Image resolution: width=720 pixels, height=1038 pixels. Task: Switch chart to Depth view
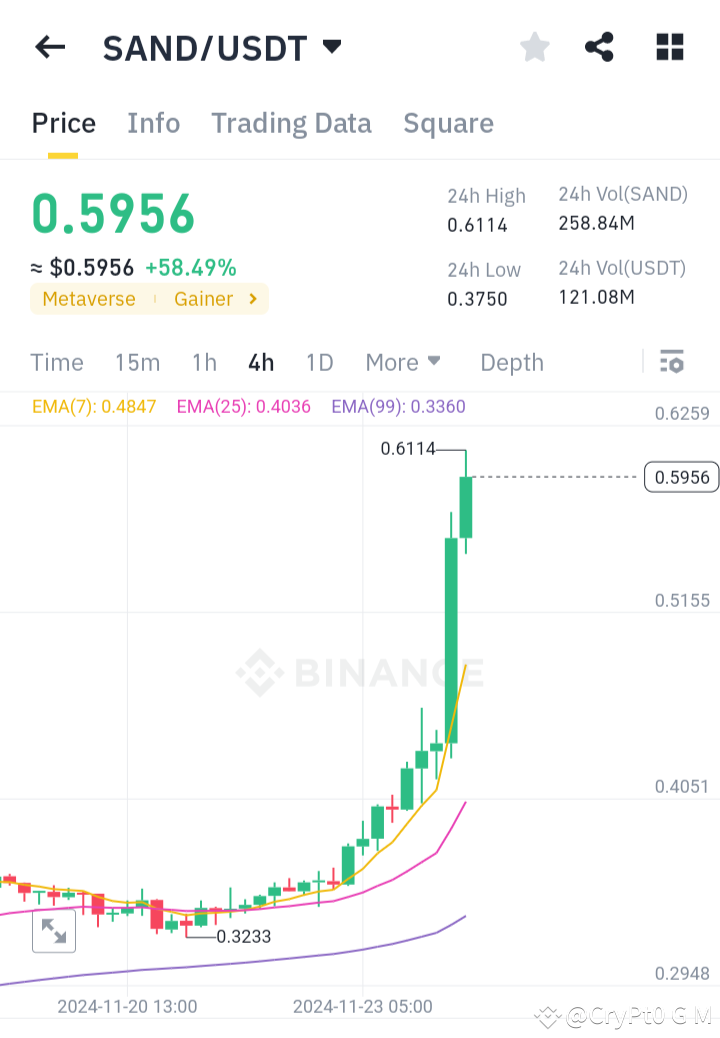coord(511,362)
